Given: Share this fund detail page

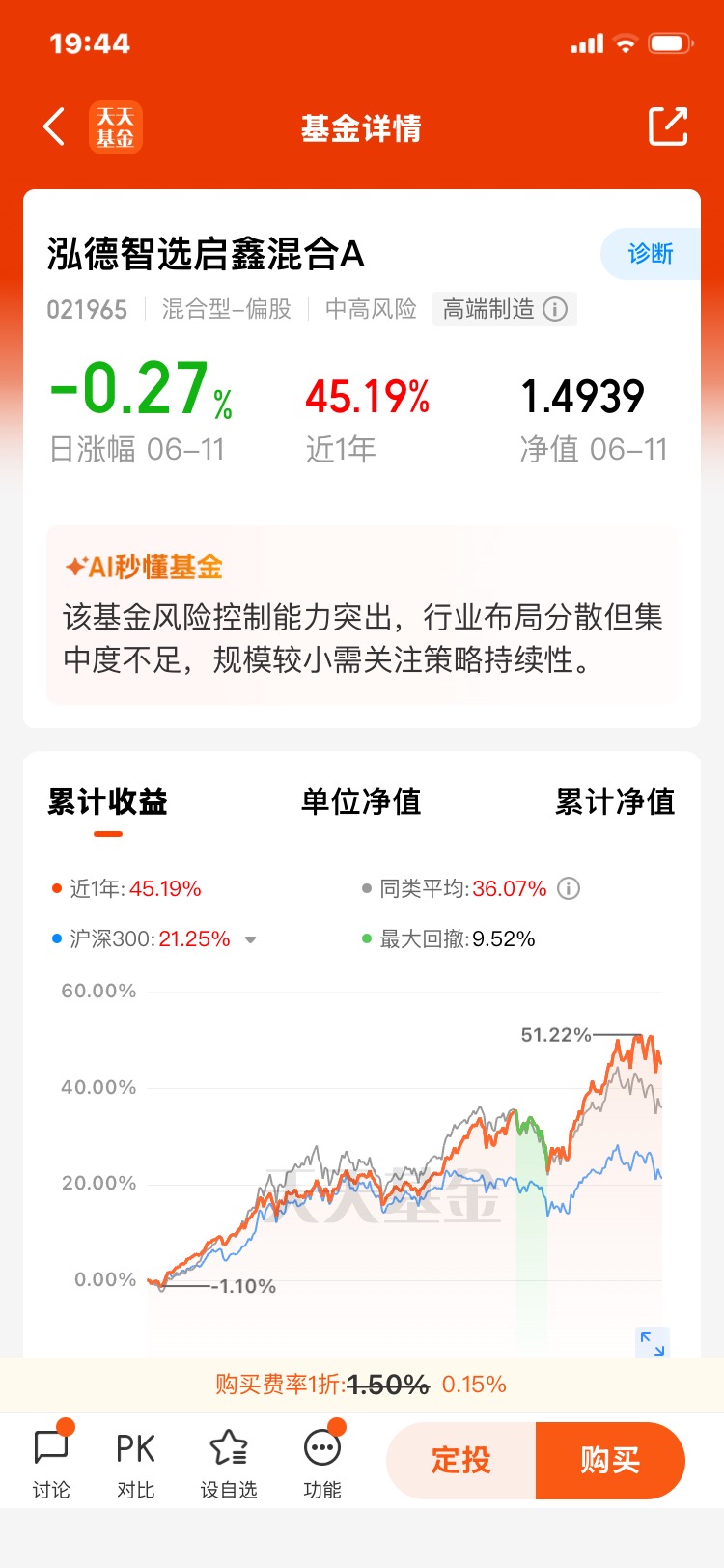Looking at the screenshot, I should pos(668,126).
